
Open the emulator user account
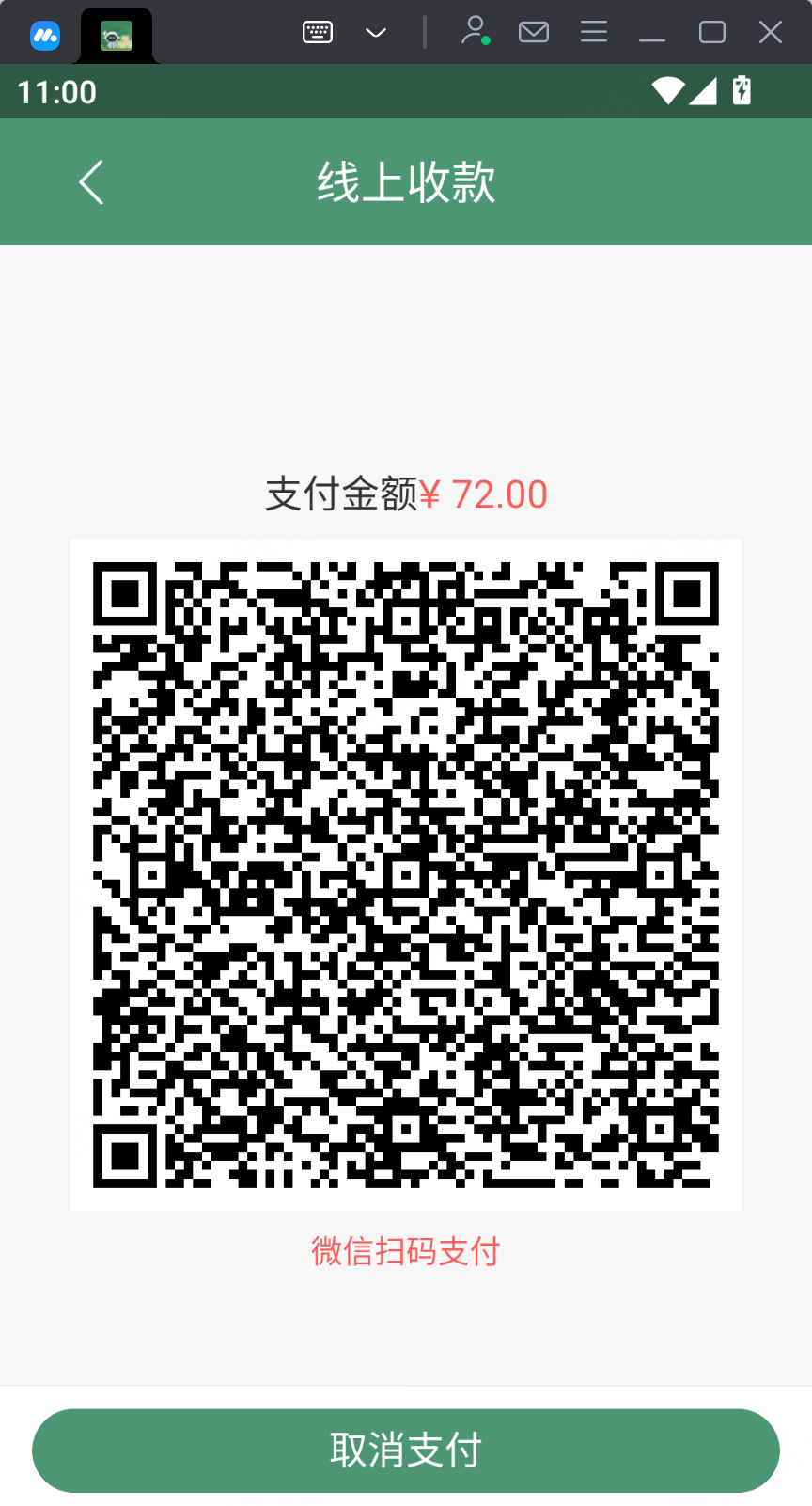[x=476, y=31]
